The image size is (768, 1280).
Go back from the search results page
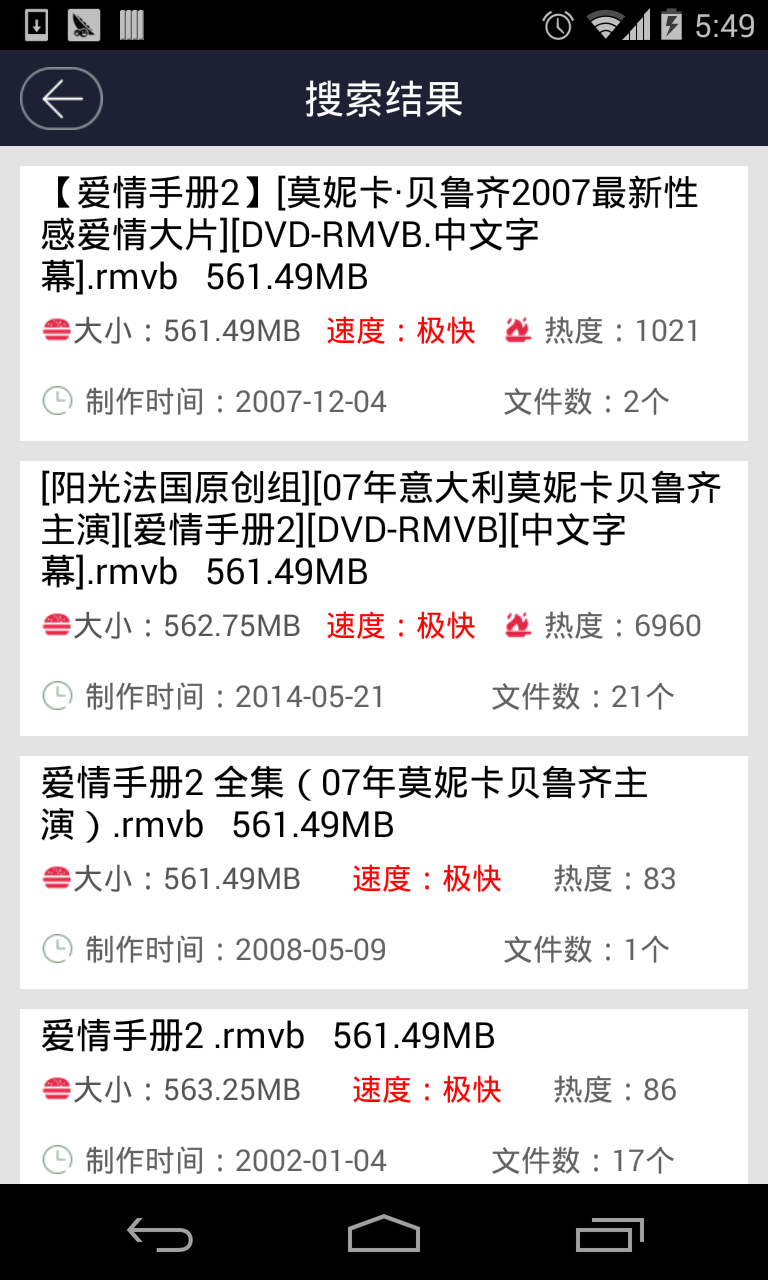click(x=61, y=99)
